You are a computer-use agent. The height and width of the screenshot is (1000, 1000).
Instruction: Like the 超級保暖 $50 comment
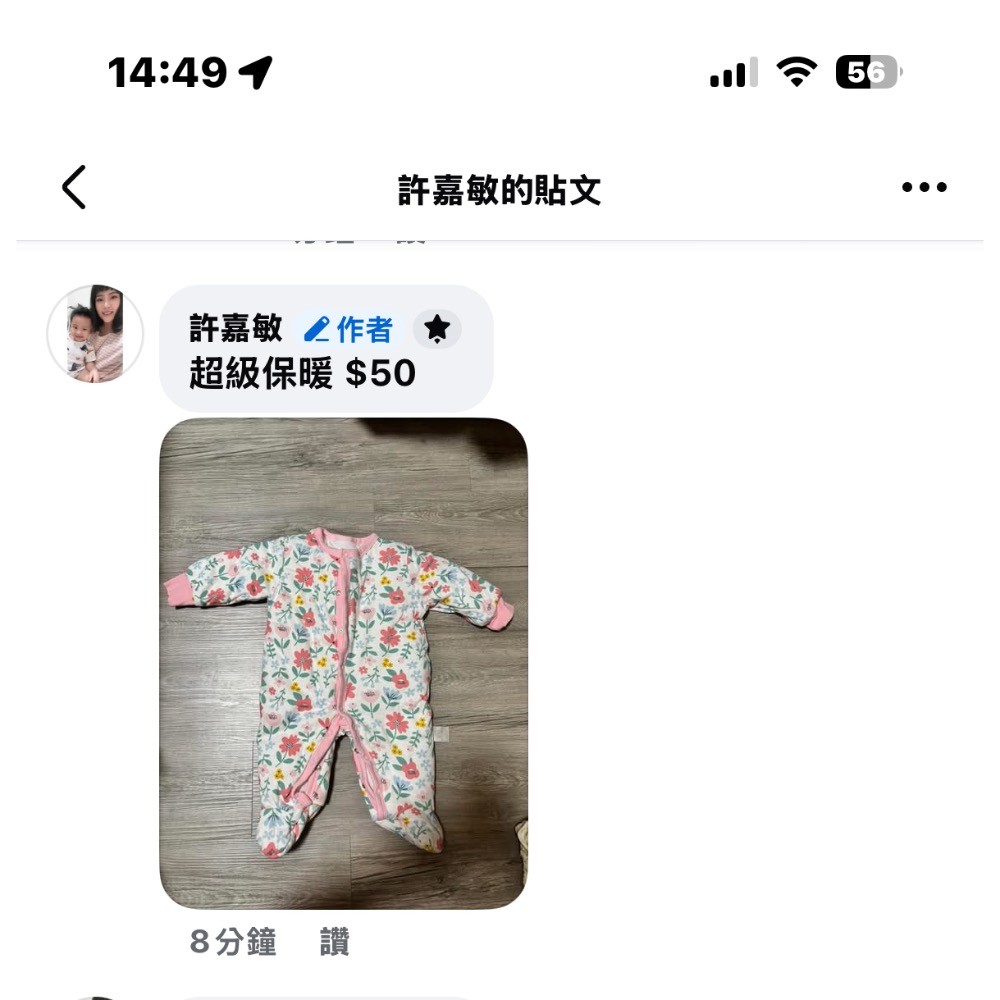(334, 942)
